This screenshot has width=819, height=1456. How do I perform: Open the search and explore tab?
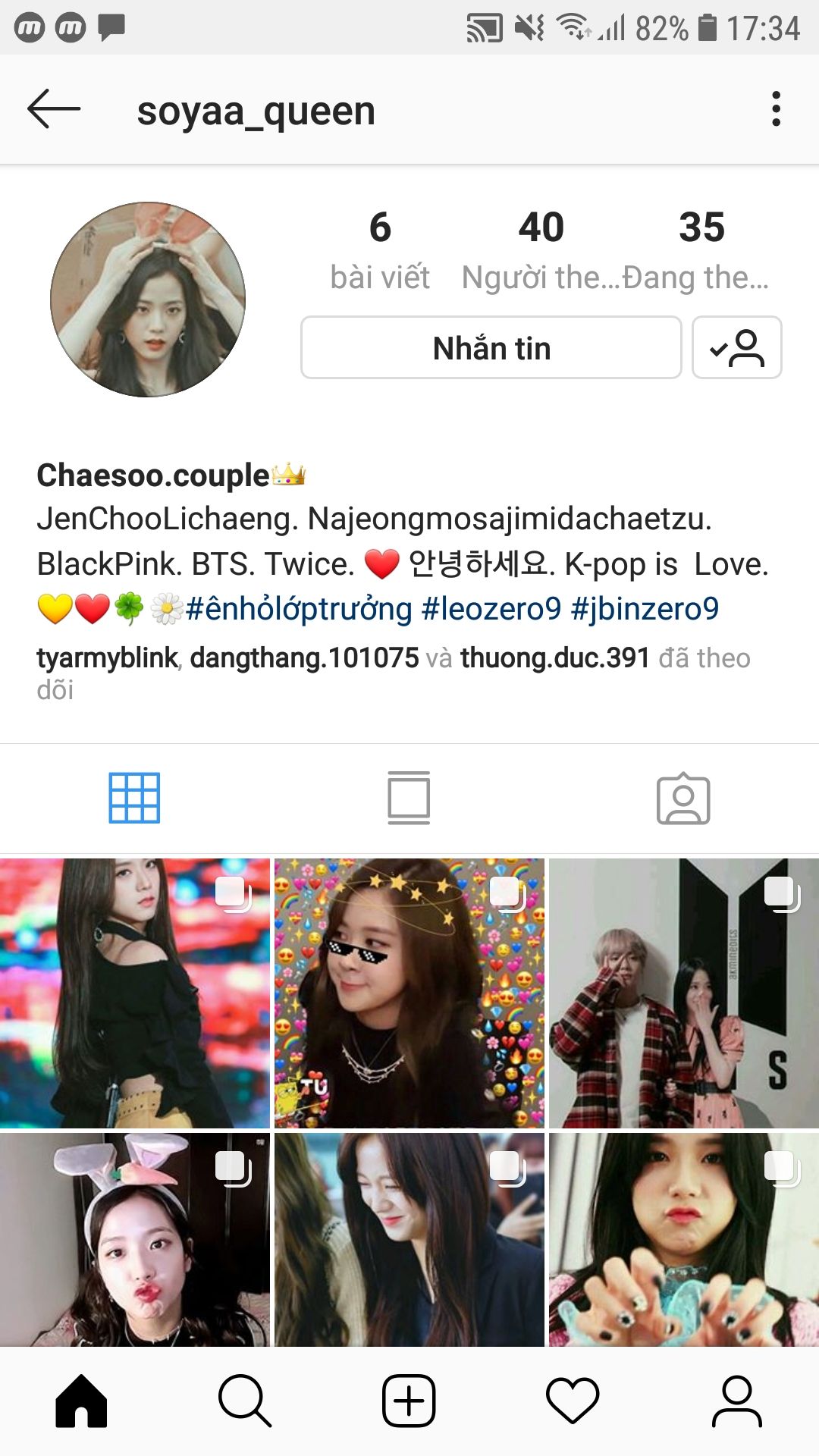point(245,1401)
